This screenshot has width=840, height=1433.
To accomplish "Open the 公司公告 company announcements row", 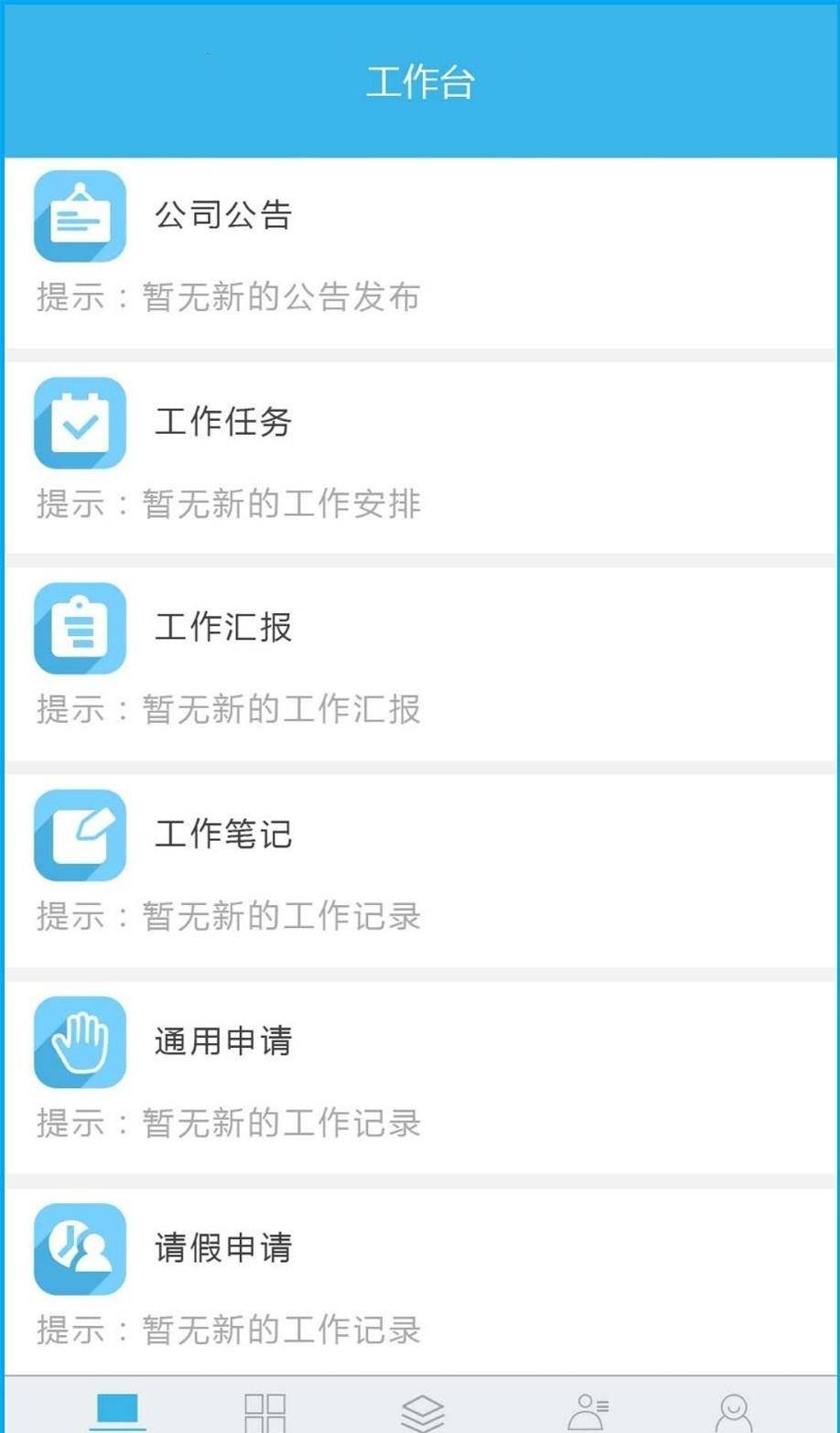I will click(420, 253).
